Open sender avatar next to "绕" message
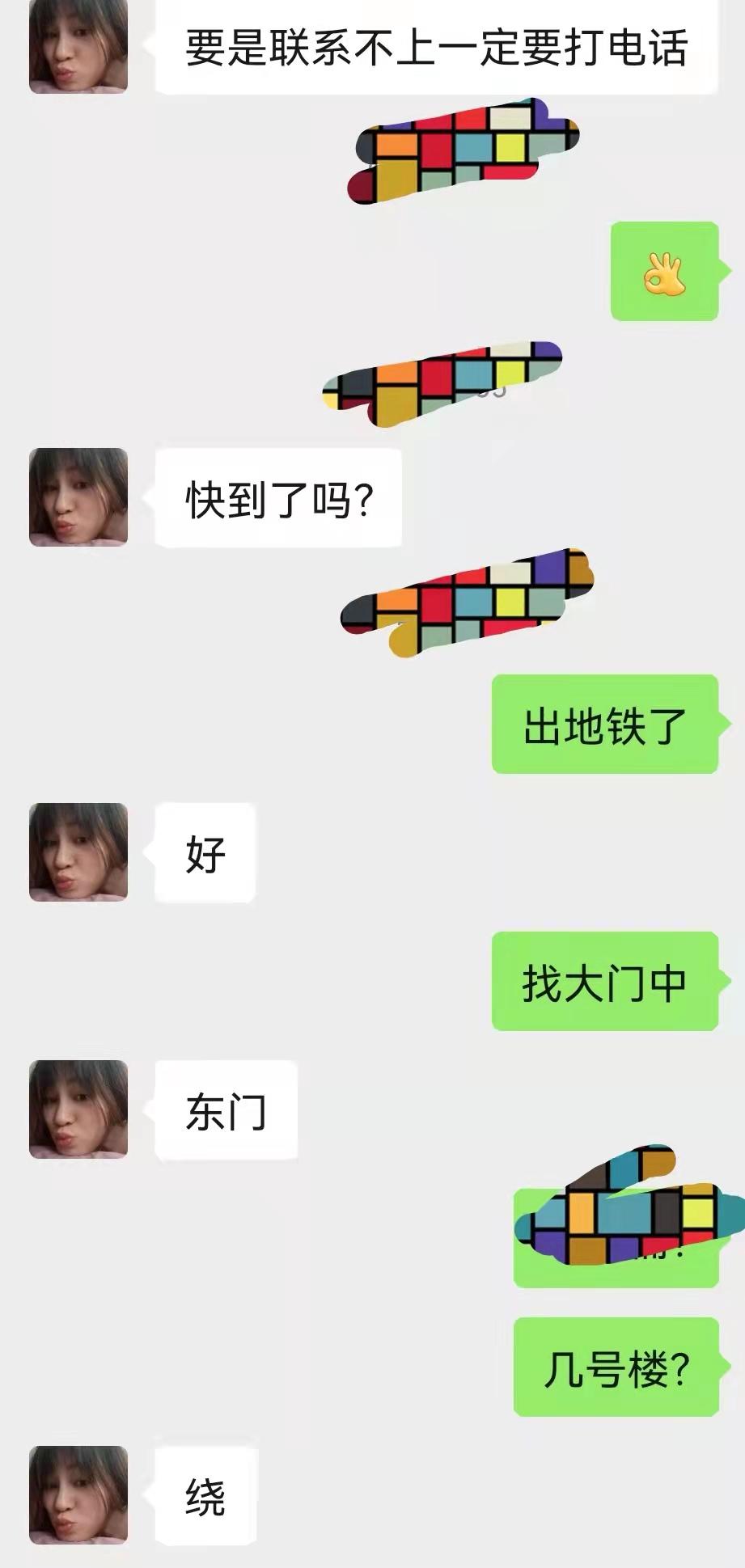745x1568 pixels. 78,1495
